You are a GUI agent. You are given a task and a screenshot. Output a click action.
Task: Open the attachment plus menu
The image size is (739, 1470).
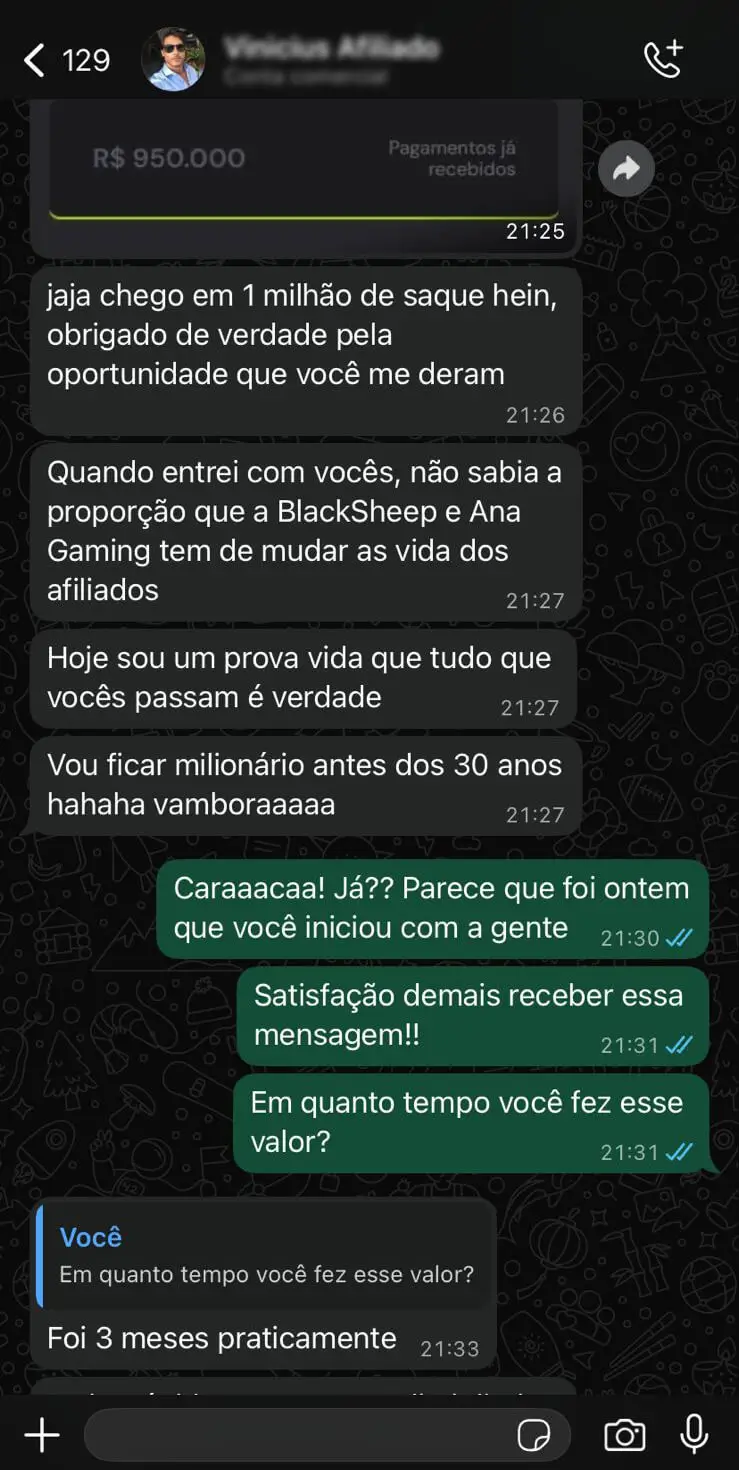point(42,1436)
